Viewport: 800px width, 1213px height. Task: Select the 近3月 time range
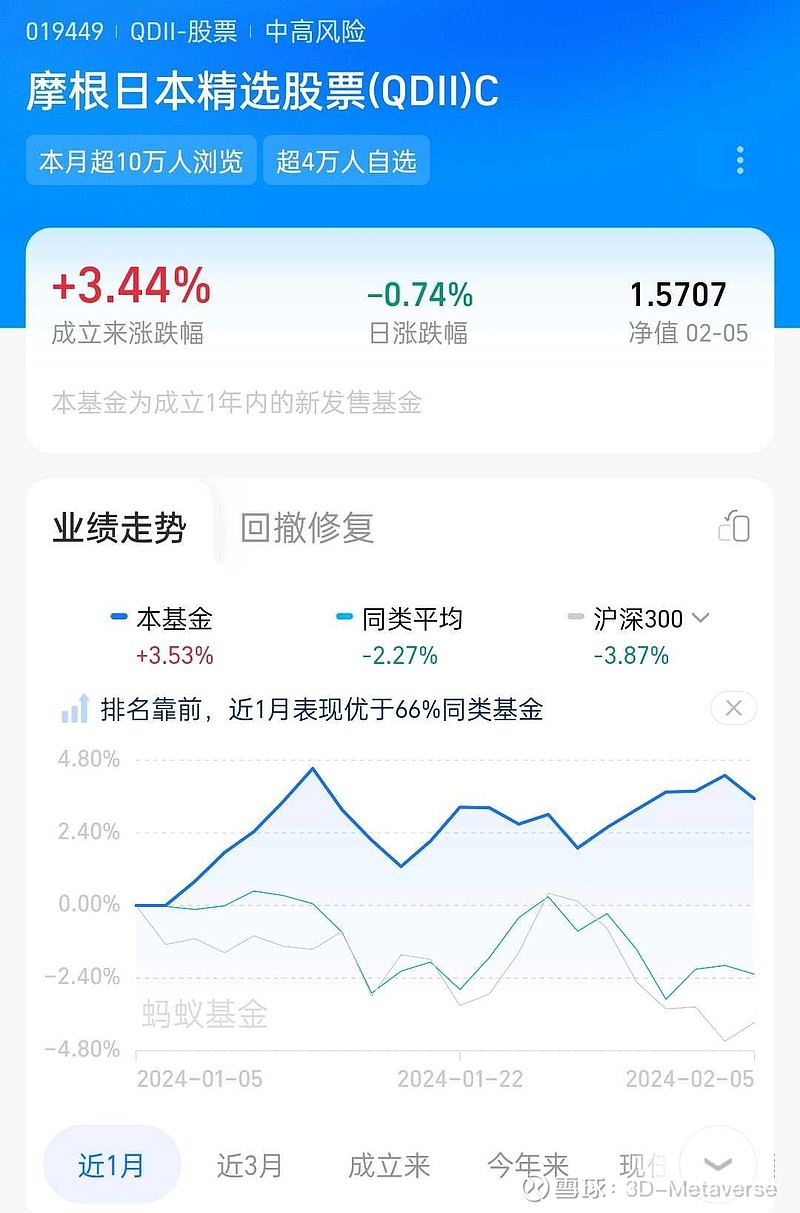tap(247, 1166)
